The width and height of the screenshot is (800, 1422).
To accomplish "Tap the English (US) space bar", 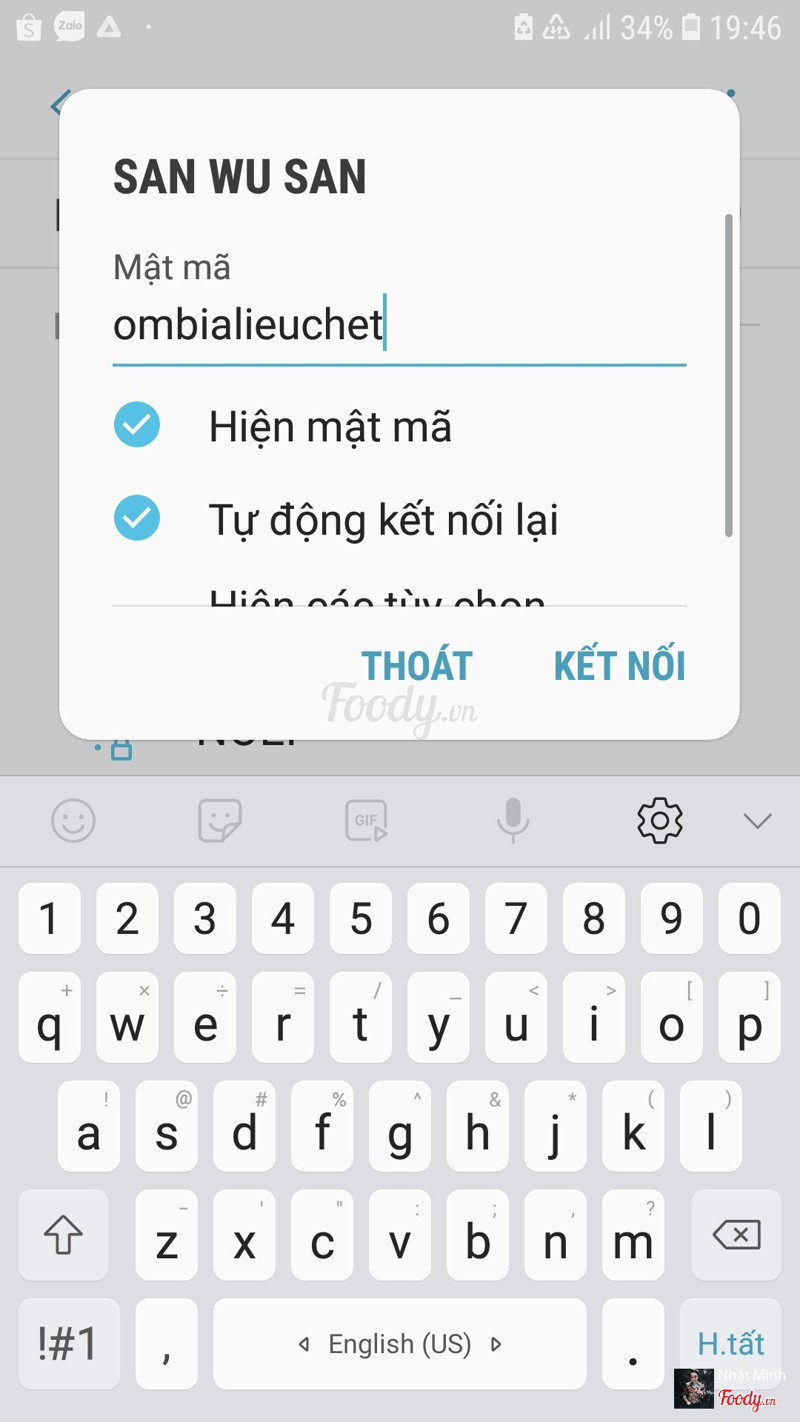I will pos(399,1343).
